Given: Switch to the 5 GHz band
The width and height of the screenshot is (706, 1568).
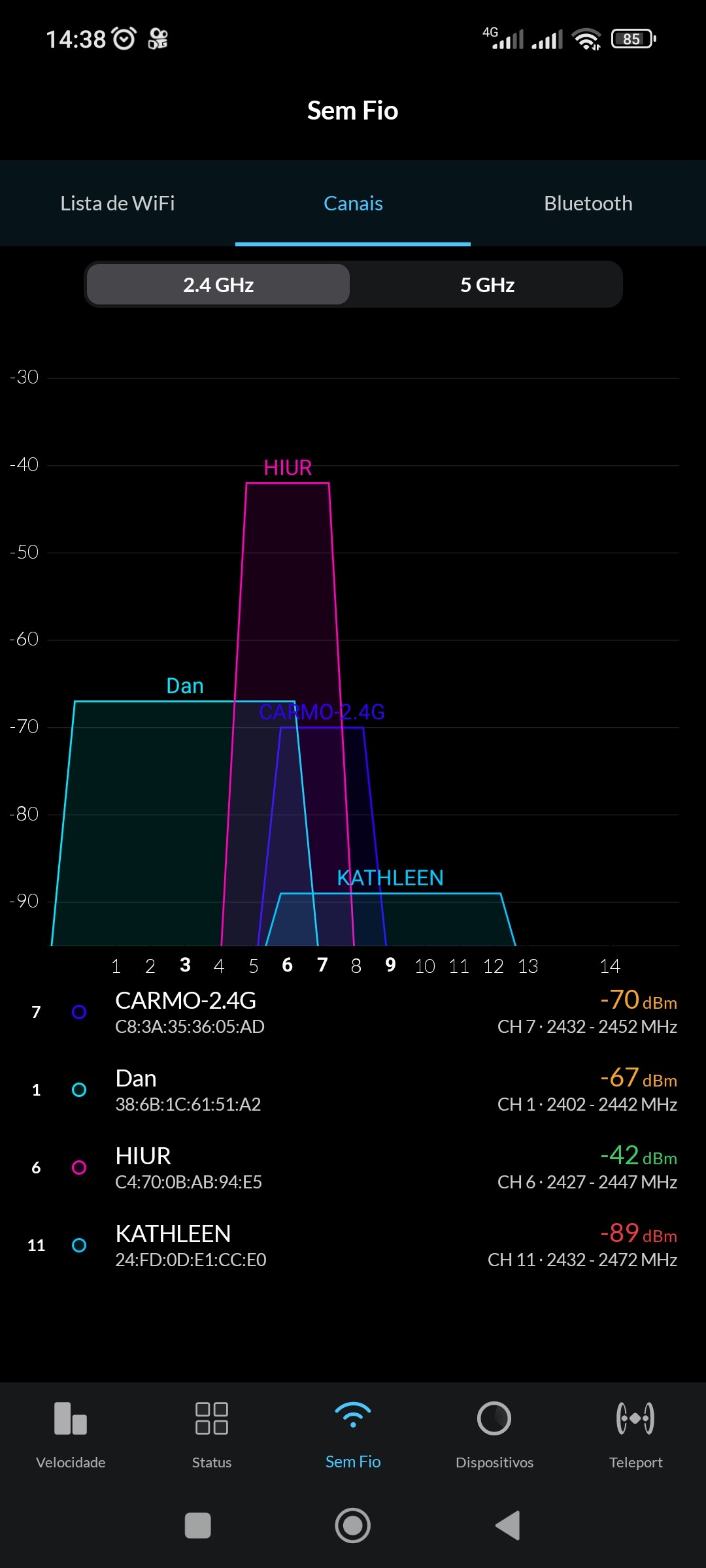Looking at the screenshot, I should [487, 285].
